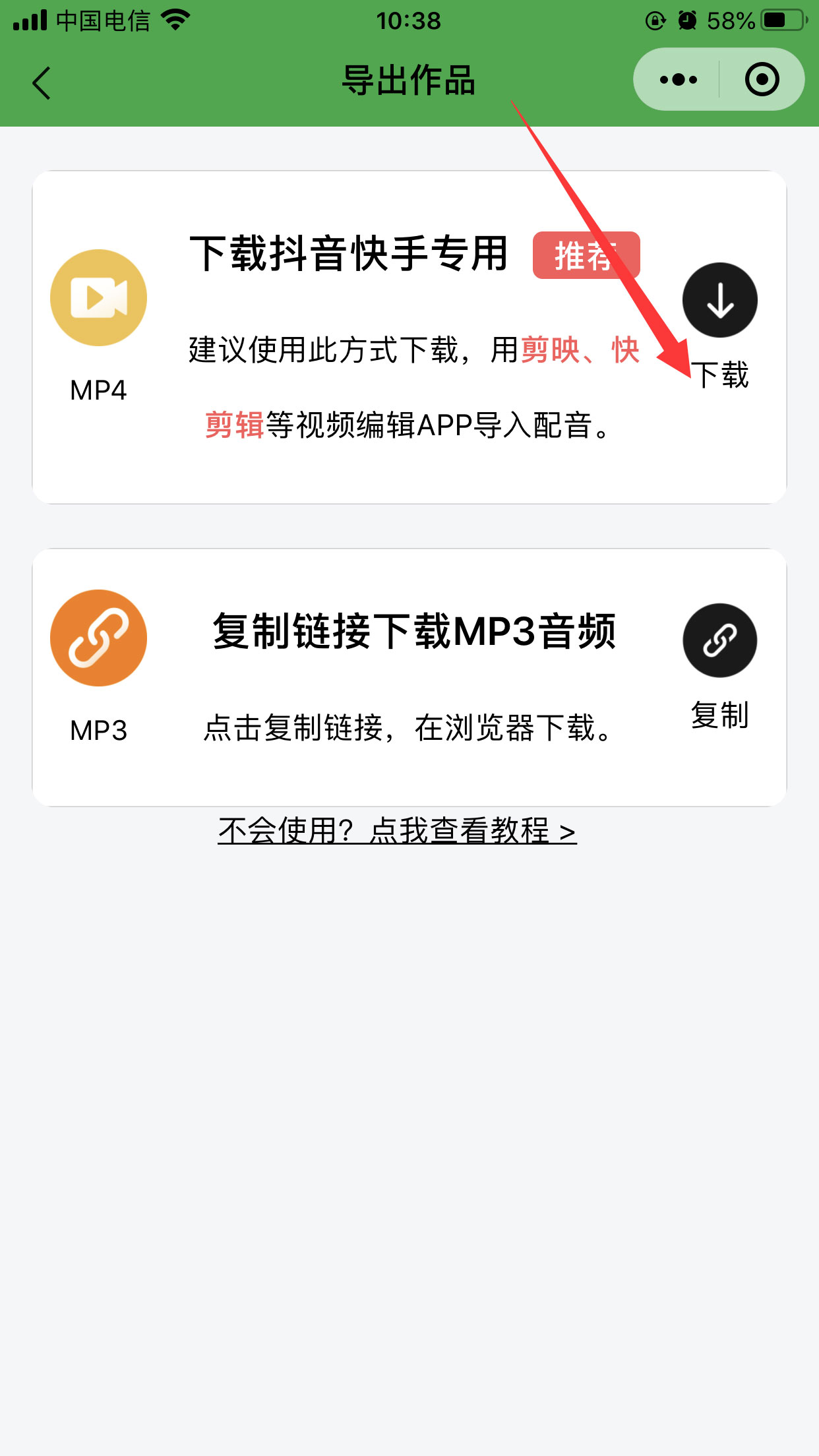The width and height of the screenshot is (819, 1456).
Task: Close the mini program via circle icon
Action: pyautogui.click(x=762, y=80)
